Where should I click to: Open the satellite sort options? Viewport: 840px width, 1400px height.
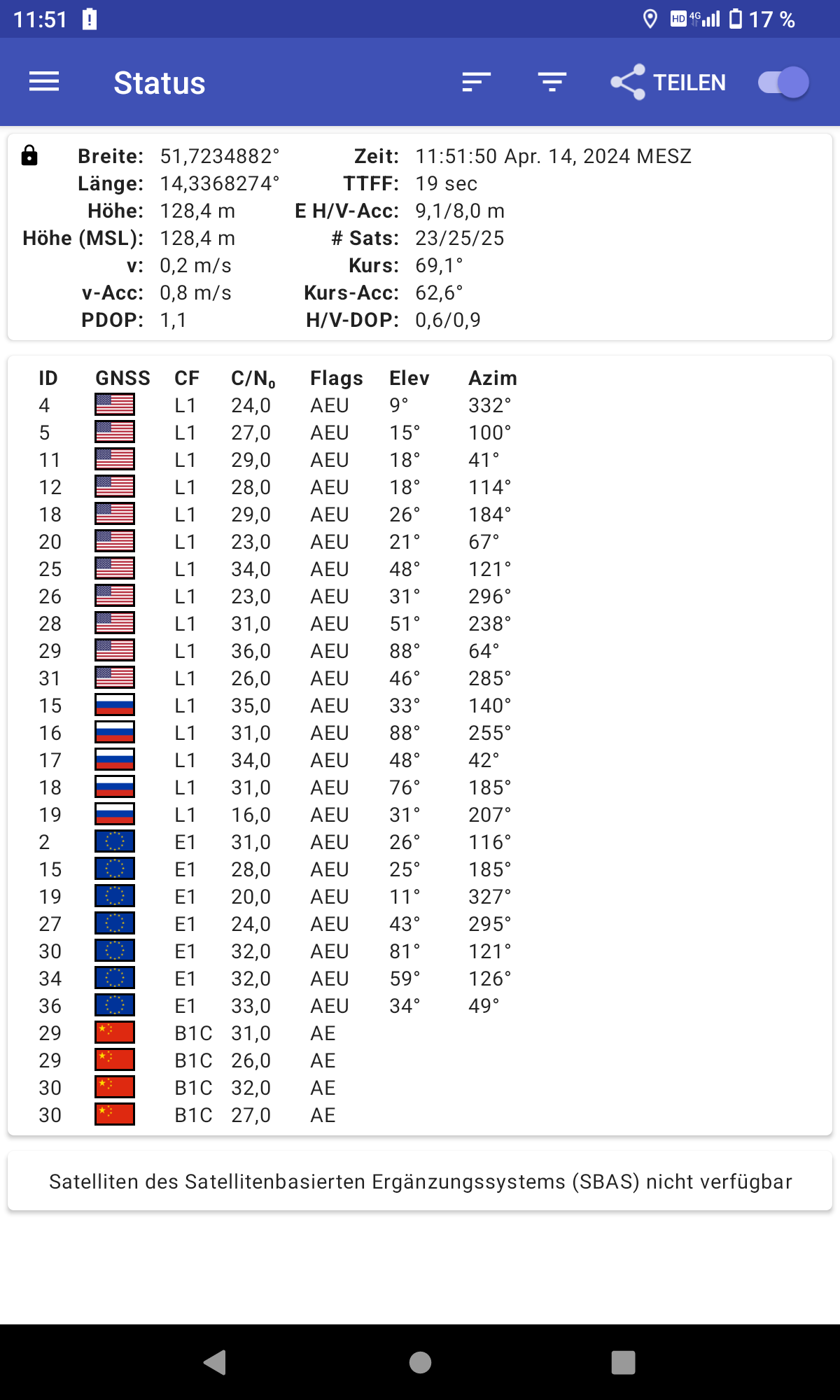coord(476,82)
